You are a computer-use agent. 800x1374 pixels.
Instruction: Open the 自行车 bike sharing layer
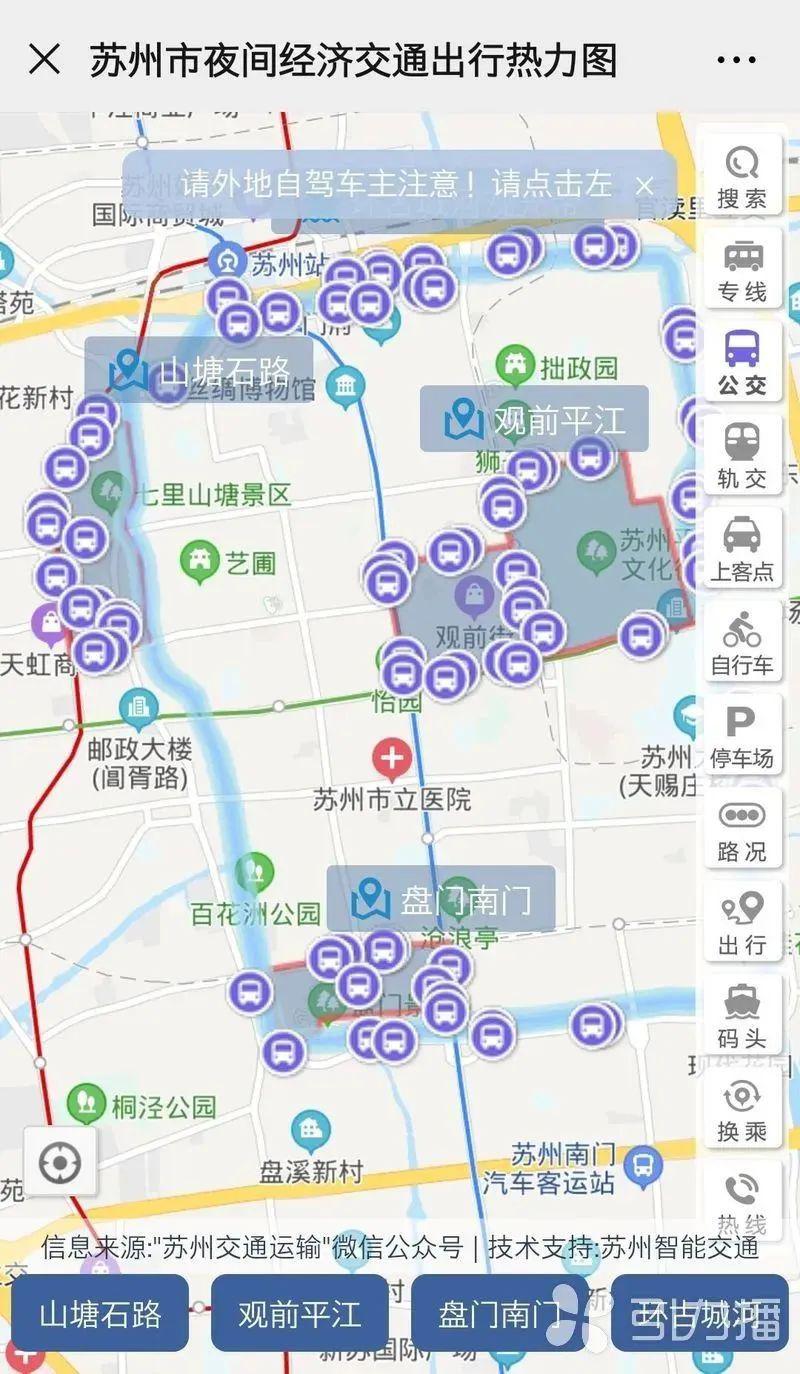tap(742, 642)
